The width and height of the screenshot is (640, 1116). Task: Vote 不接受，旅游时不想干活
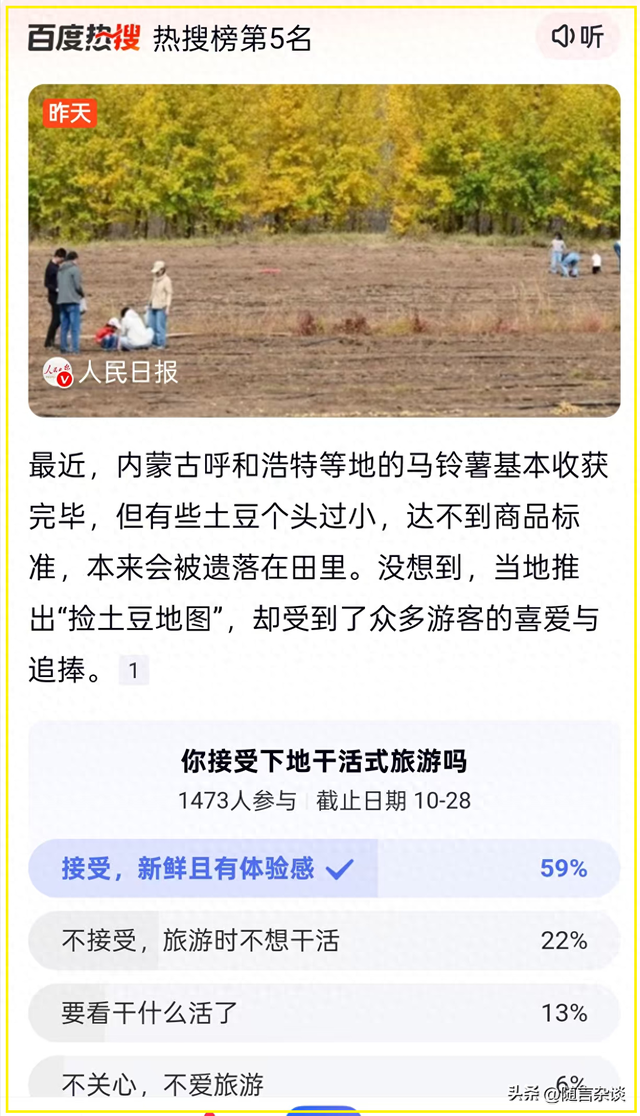pos(323,940)
